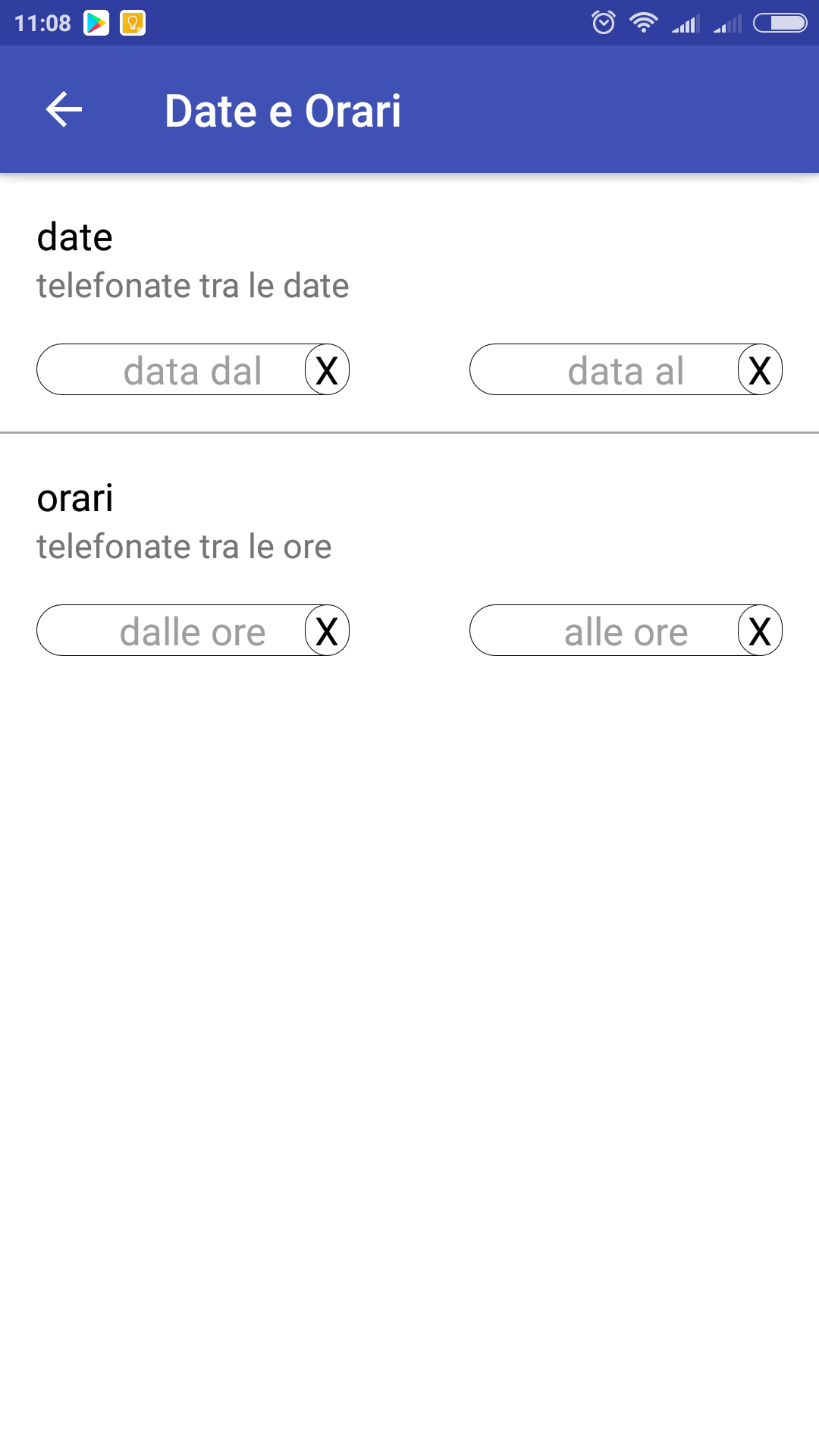
Task: Reset 'dalle ore' using its X button
Action: coord(327,630)
